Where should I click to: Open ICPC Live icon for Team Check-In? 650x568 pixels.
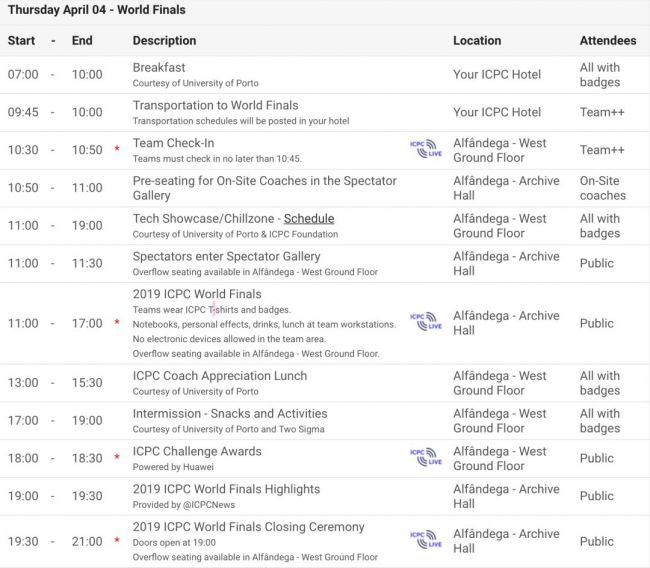tap(426, 150)
